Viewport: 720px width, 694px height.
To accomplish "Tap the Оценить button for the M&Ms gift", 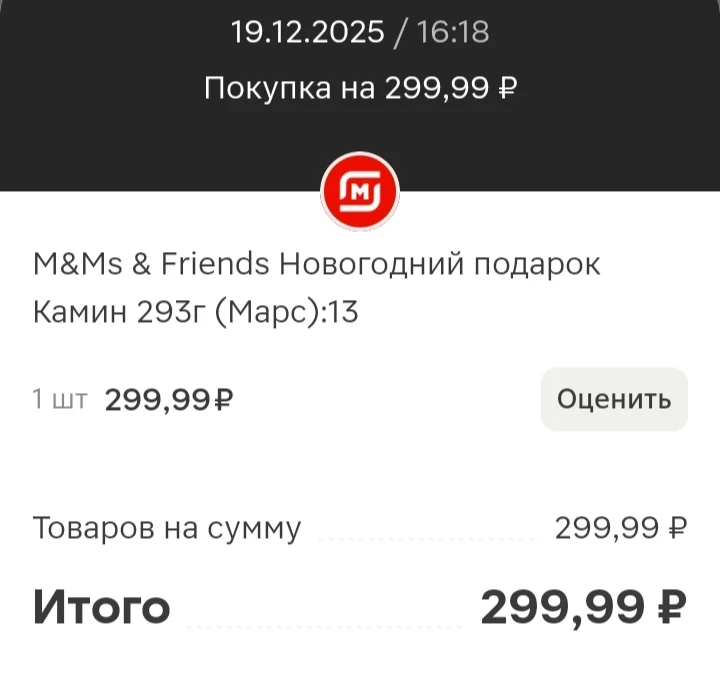I will tap(614, 399).
